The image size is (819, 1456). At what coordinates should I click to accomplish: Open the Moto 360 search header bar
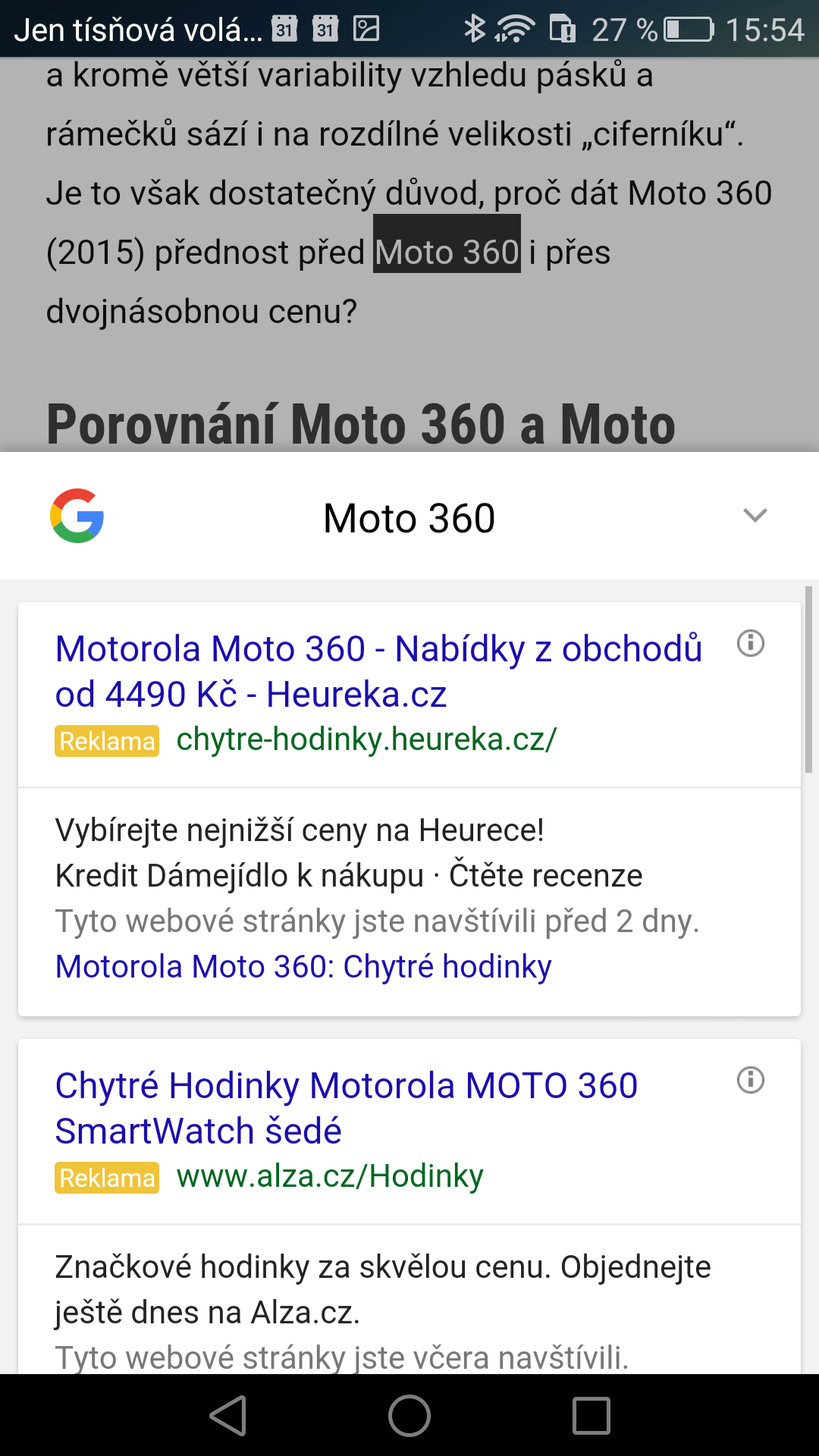409,517
